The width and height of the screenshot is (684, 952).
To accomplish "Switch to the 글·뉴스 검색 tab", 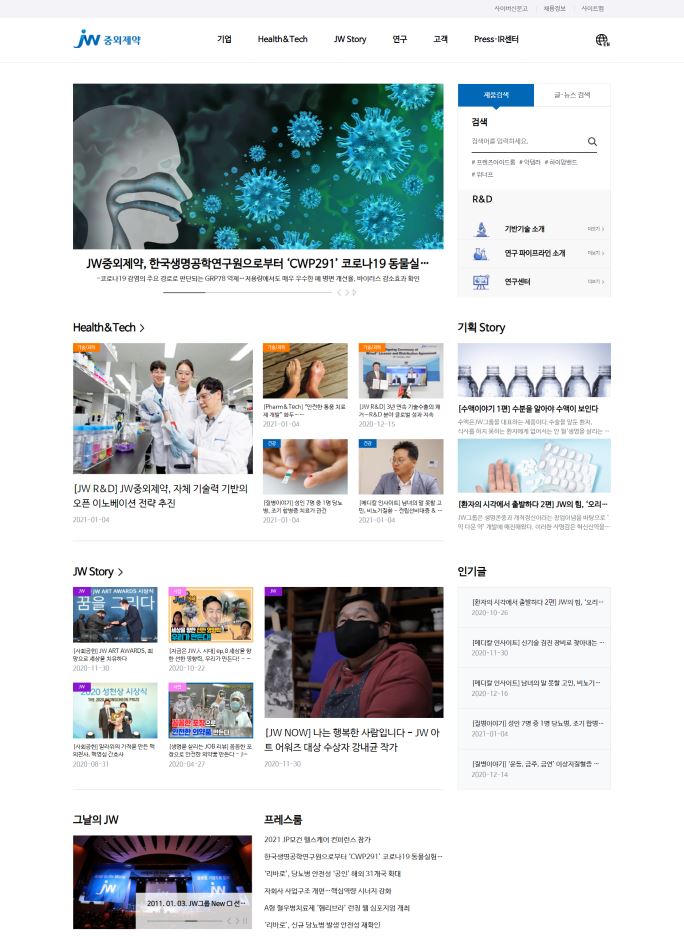I will [572, 95].
